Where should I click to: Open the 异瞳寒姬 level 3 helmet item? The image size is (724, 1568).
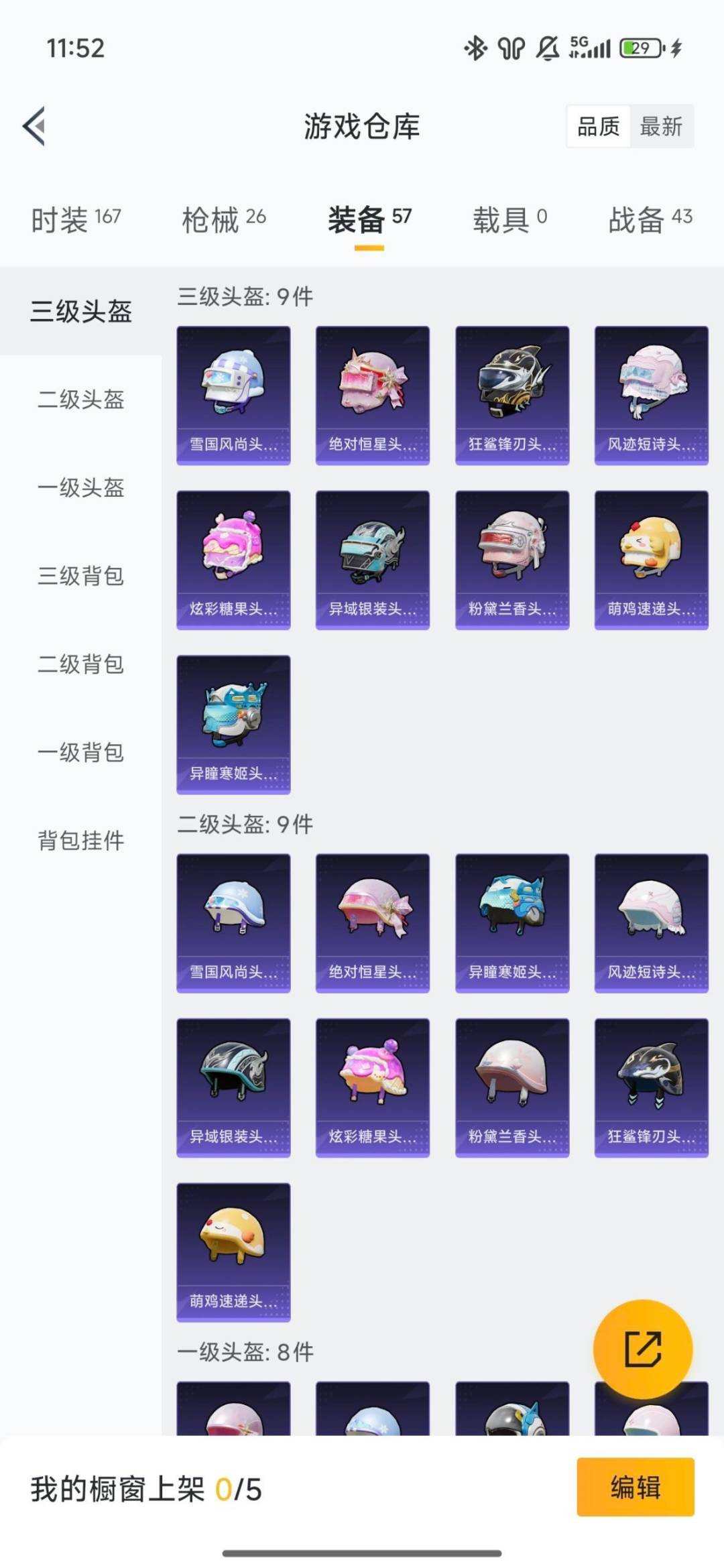click(233, 721)
